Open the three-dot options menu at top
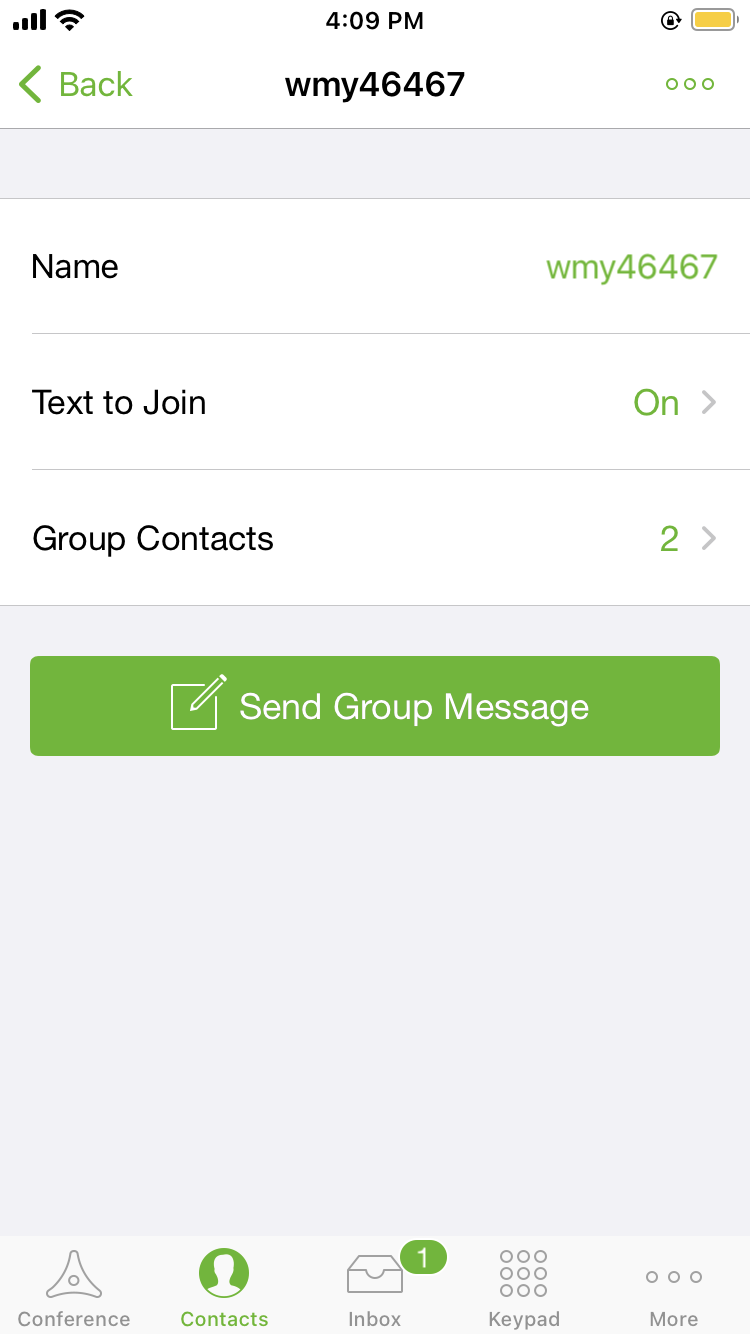This screenshot has width=750, height=1334. coord(690,84)
